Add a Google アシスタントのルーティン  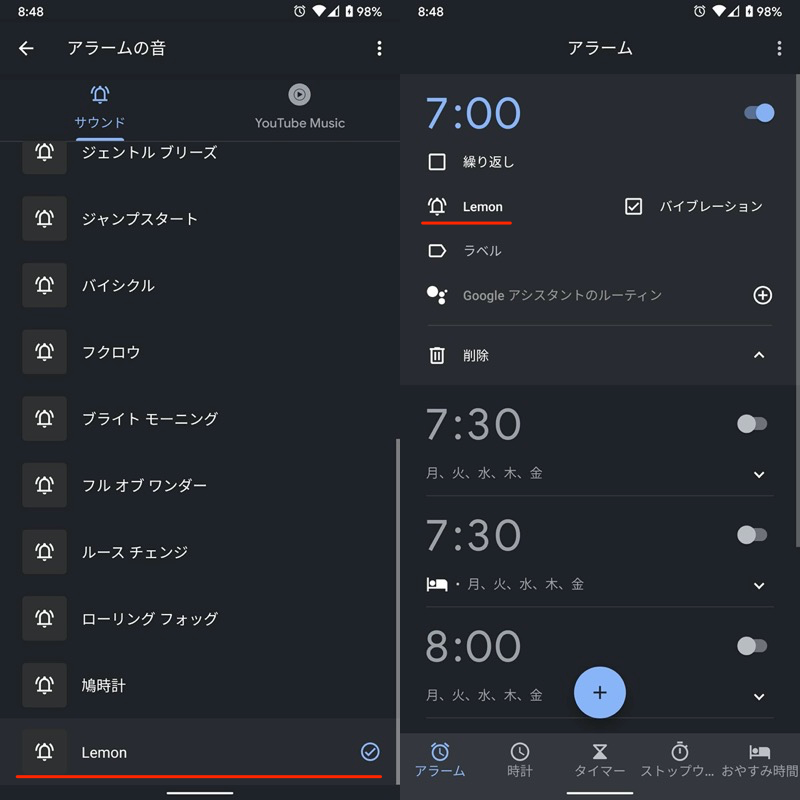coord(762,295)
